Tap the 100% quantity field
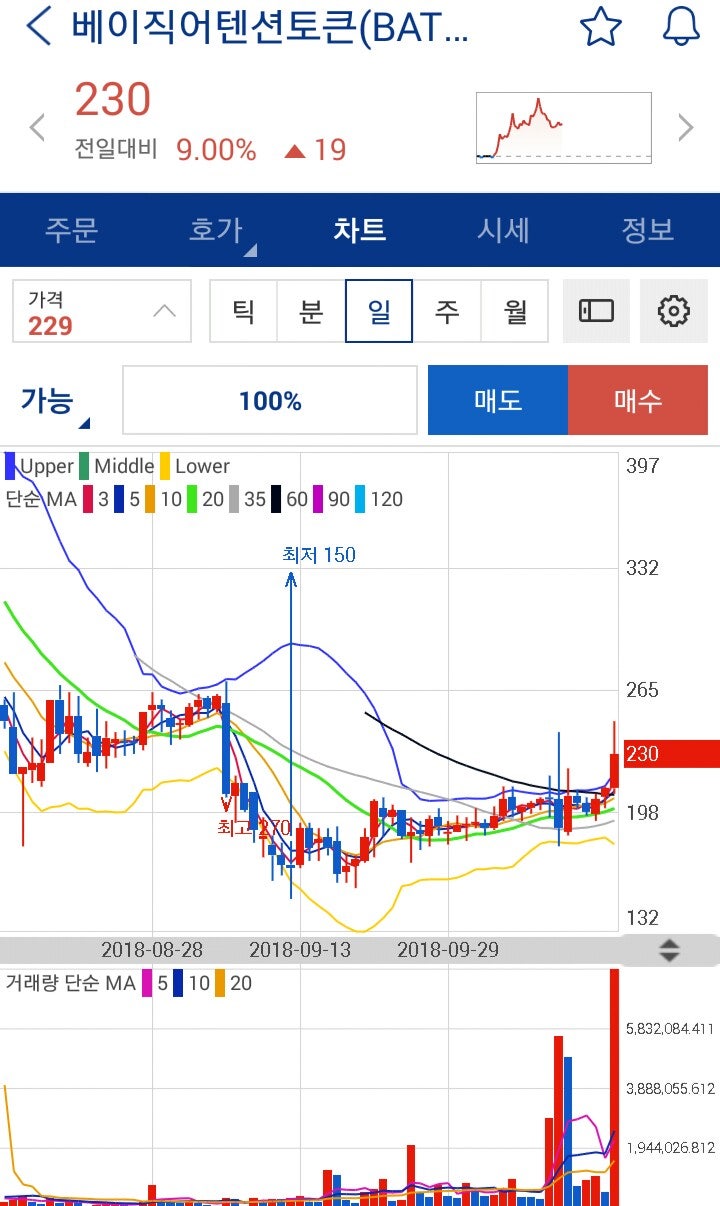 [268, 400]
